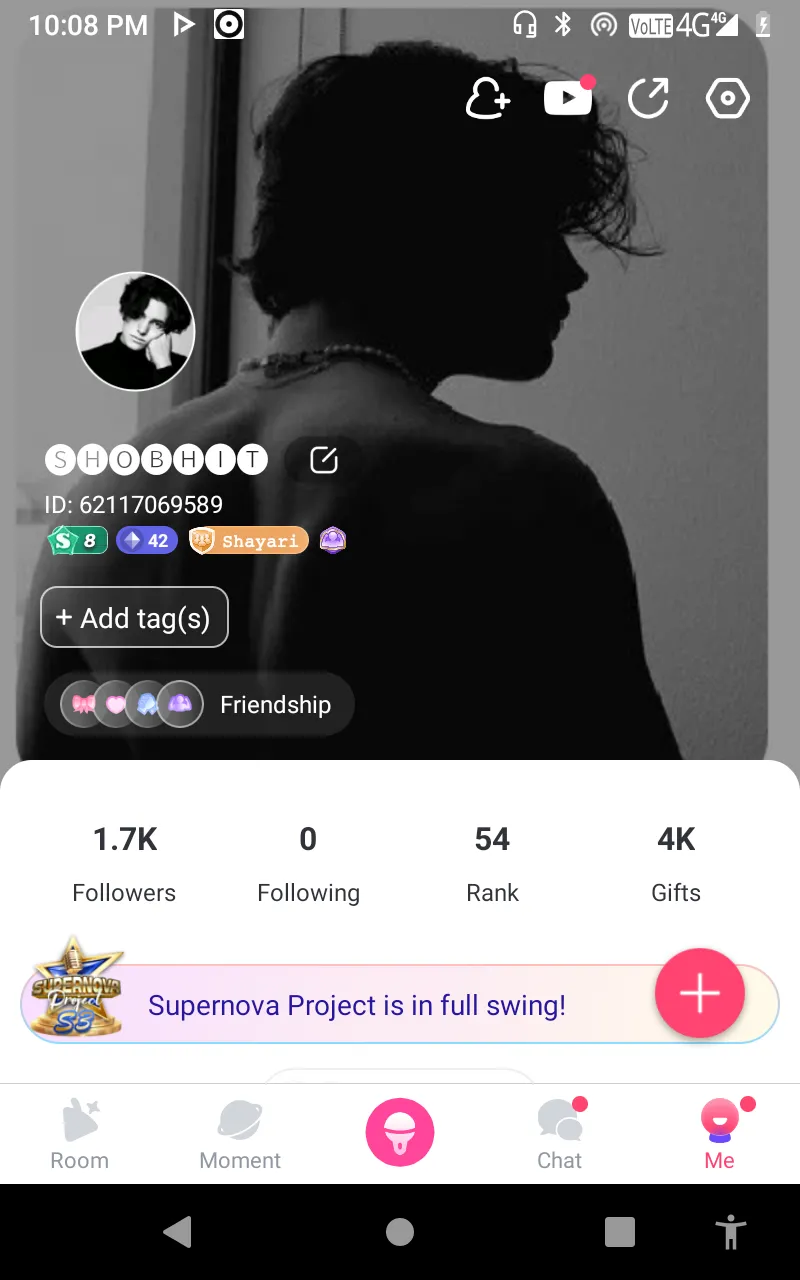The image size is (800, 1280).
Task: Open the Shayari badge
Action: (249, 541)
